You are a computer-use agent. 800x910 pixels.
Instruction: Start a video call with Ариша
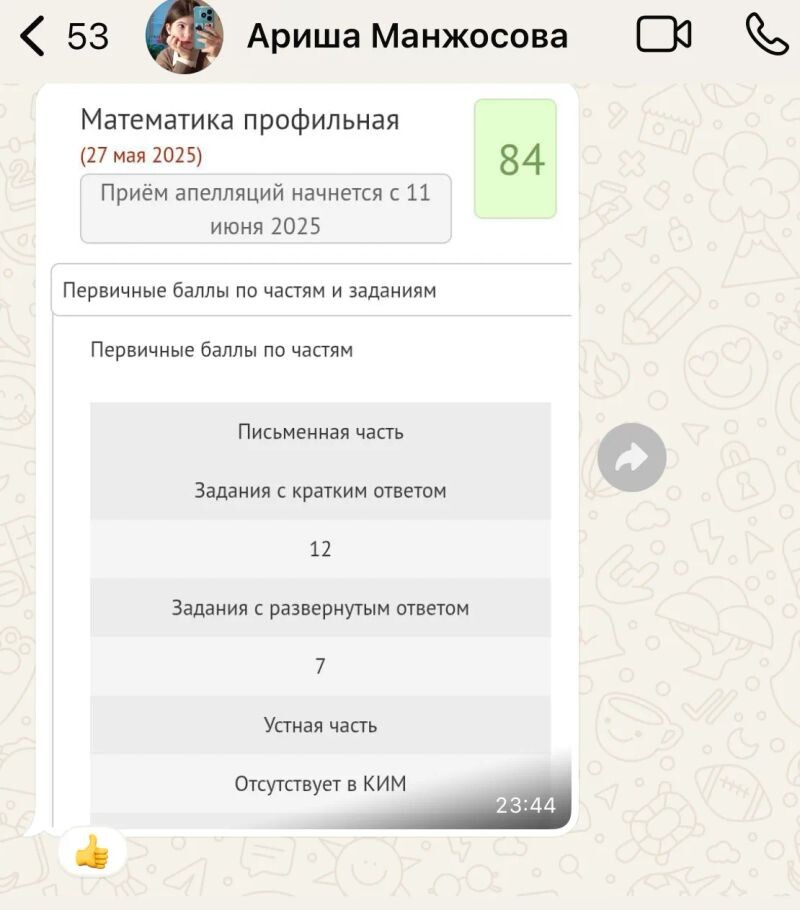[664, 36]
